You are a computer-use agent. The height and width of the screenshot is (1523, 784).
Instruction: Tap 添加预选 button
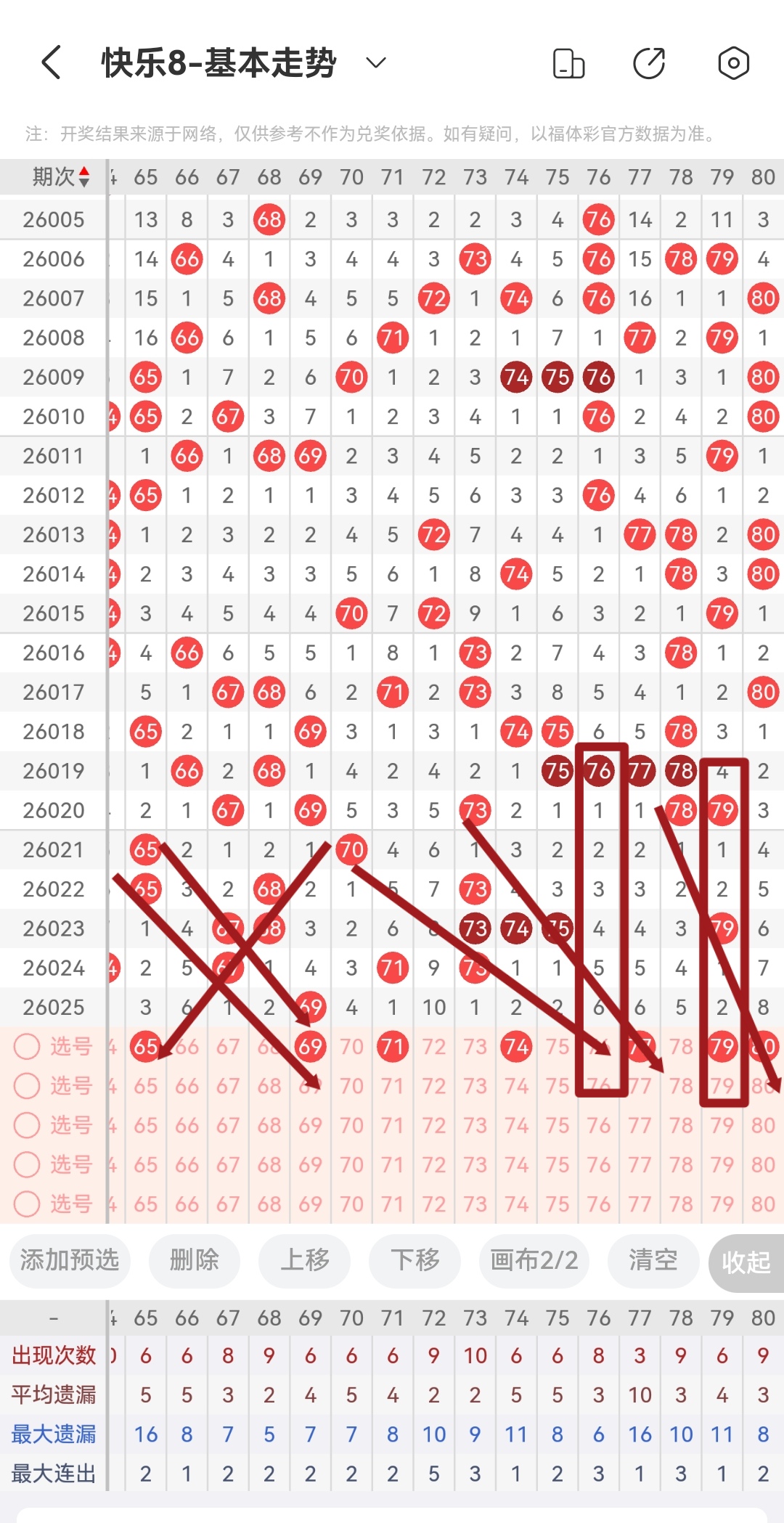tap(70, 1259)
